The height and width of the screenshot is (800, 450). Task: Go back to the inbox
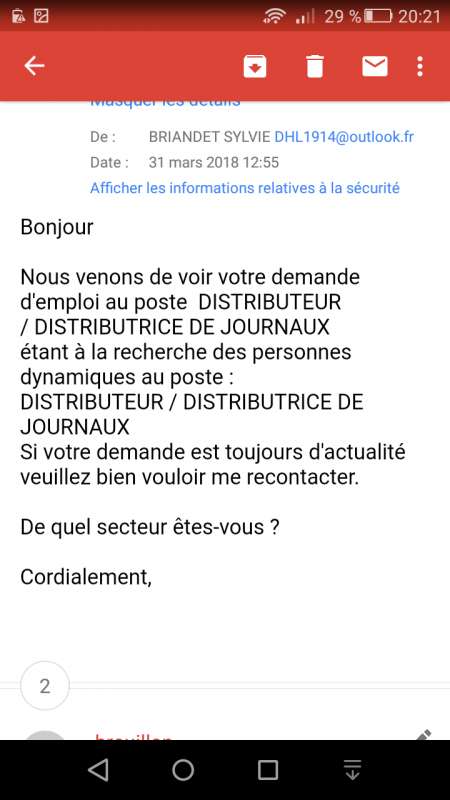pos(34,66)
